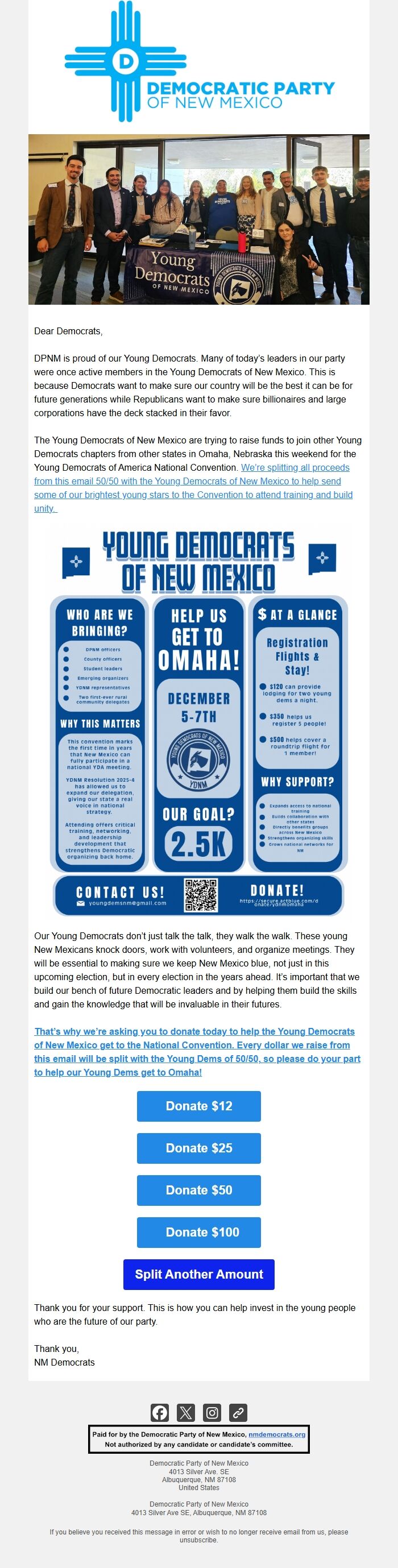Tap Split Another Amount
Screen dimensions: 398x1568
click(198, 1274)
